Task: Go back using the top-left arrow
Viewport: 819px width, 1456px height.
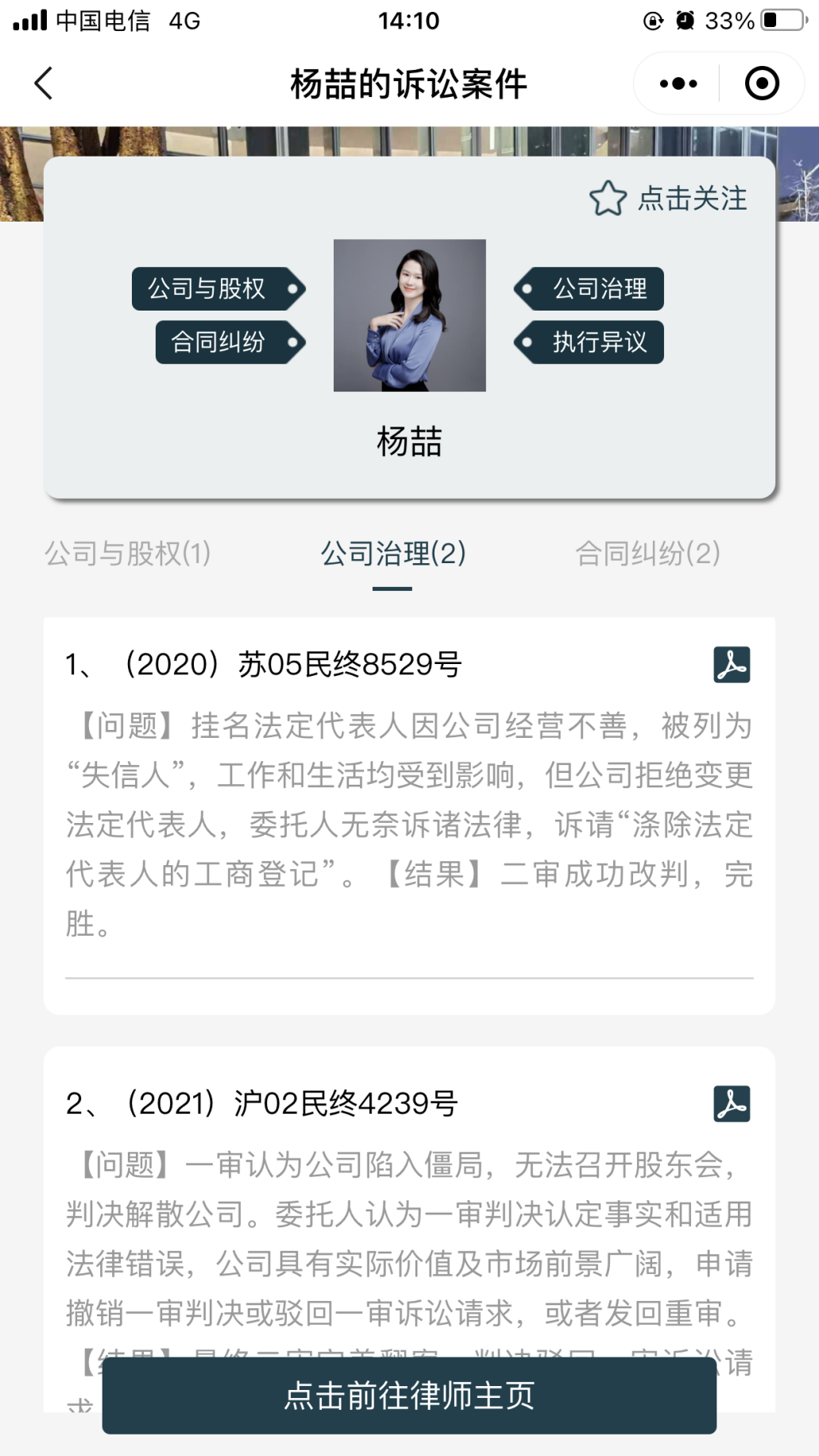Action: coord(44,83)
